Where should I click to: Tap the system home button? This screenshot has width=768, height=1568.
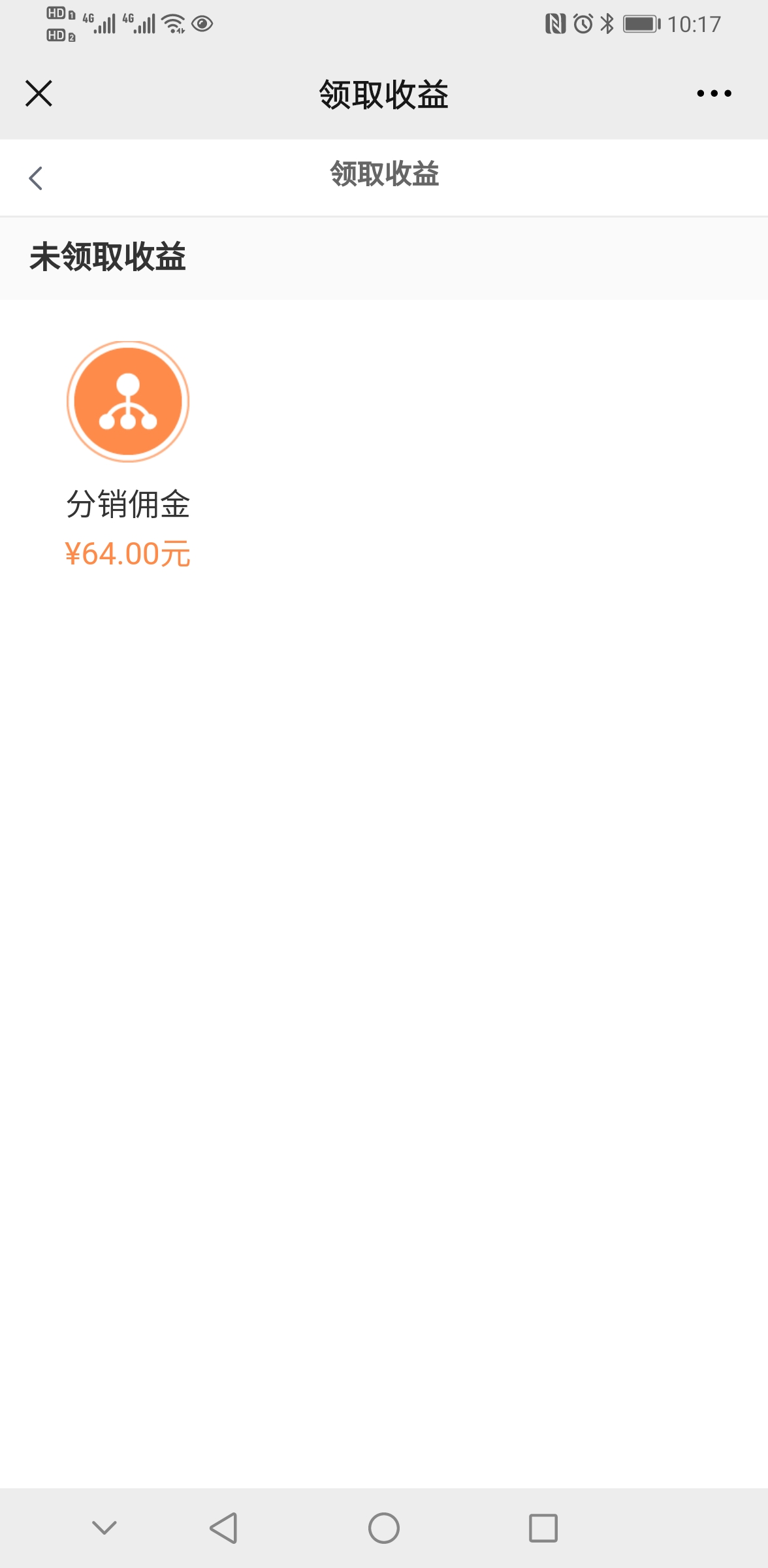(x=384, y=1528)
